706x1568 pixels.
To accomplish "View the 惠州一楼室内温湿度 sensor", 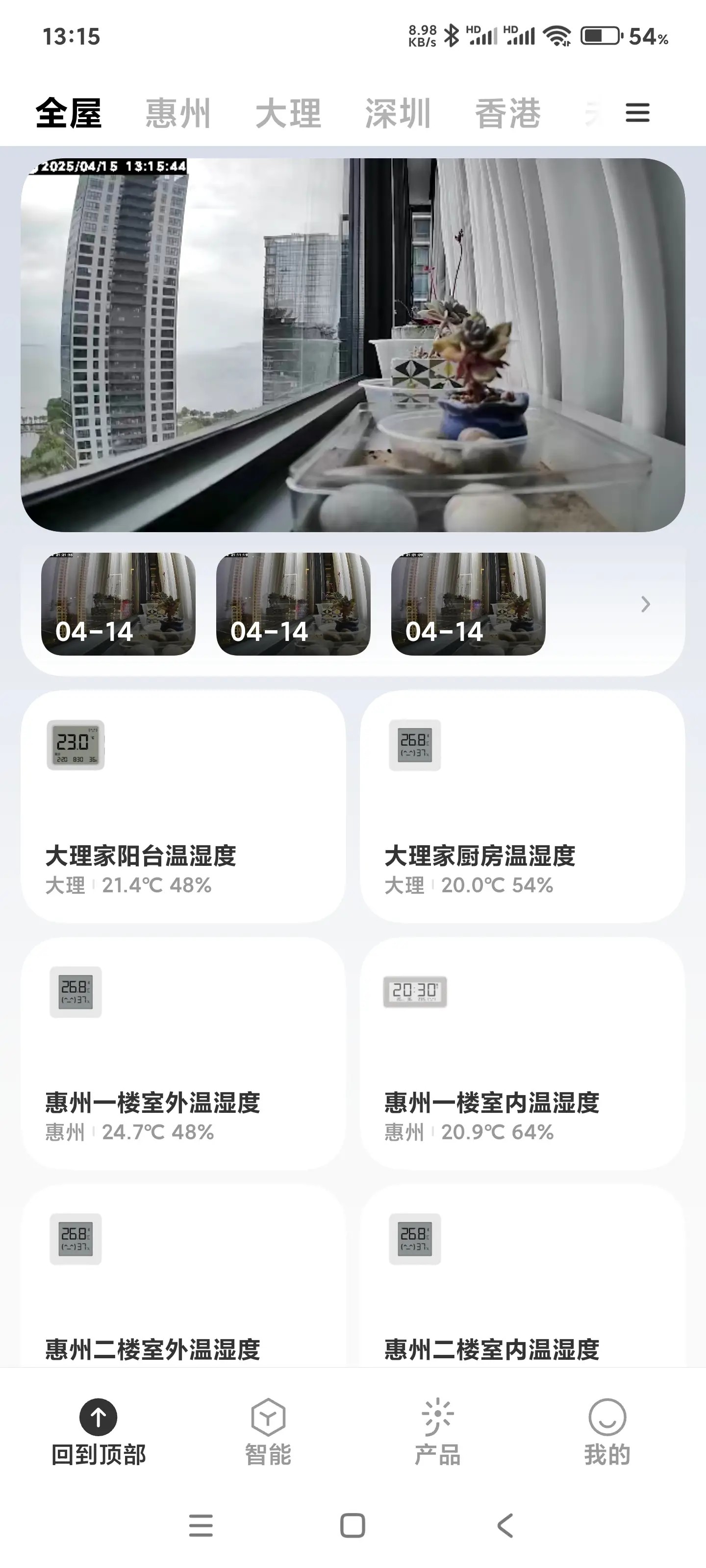I will pyautogui.click(x=522, y=1053).
